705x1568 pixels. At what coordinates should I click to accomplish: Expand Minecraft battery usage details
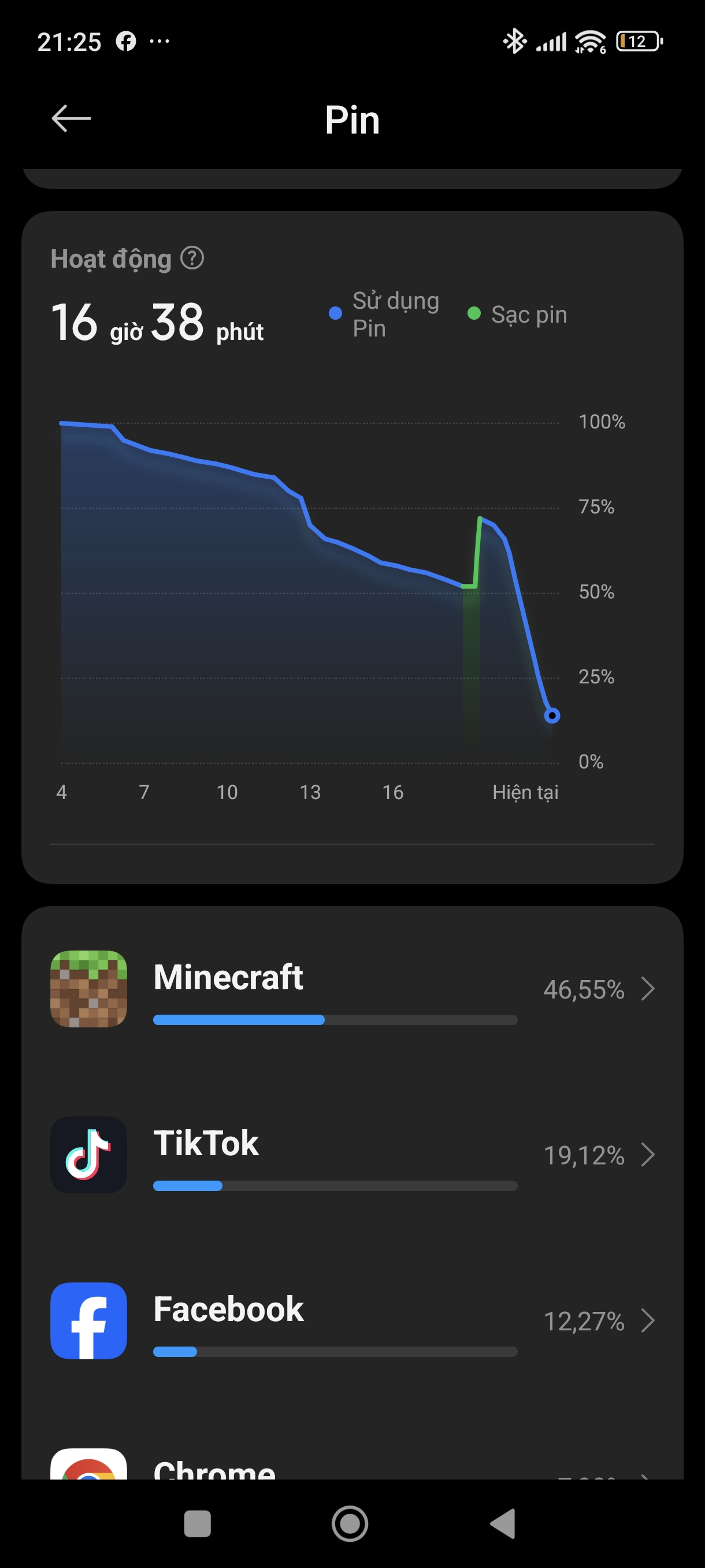click(648, 990)
